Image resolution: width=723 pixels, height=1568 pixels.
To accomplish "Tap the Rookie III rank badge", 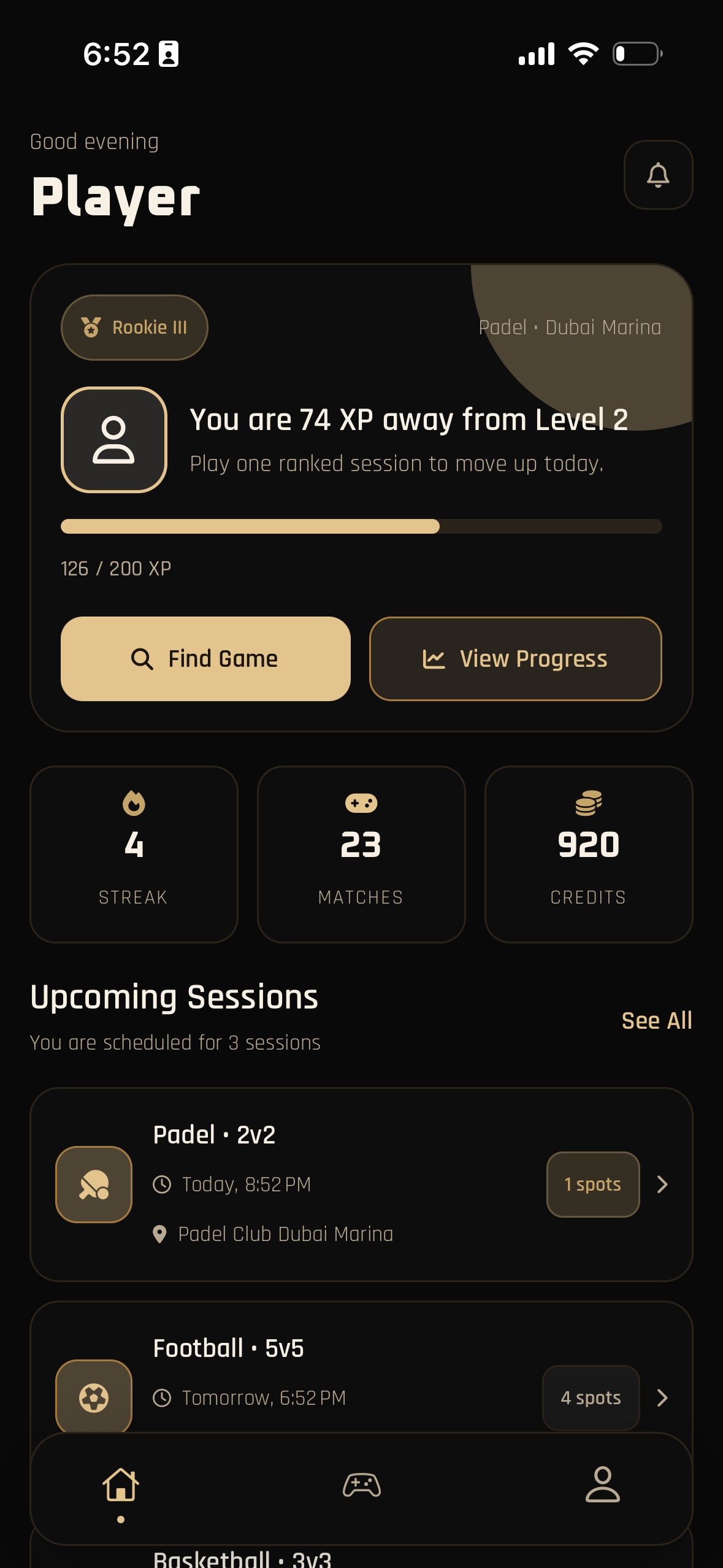I will pyautogui.click(x=134, y=328).
